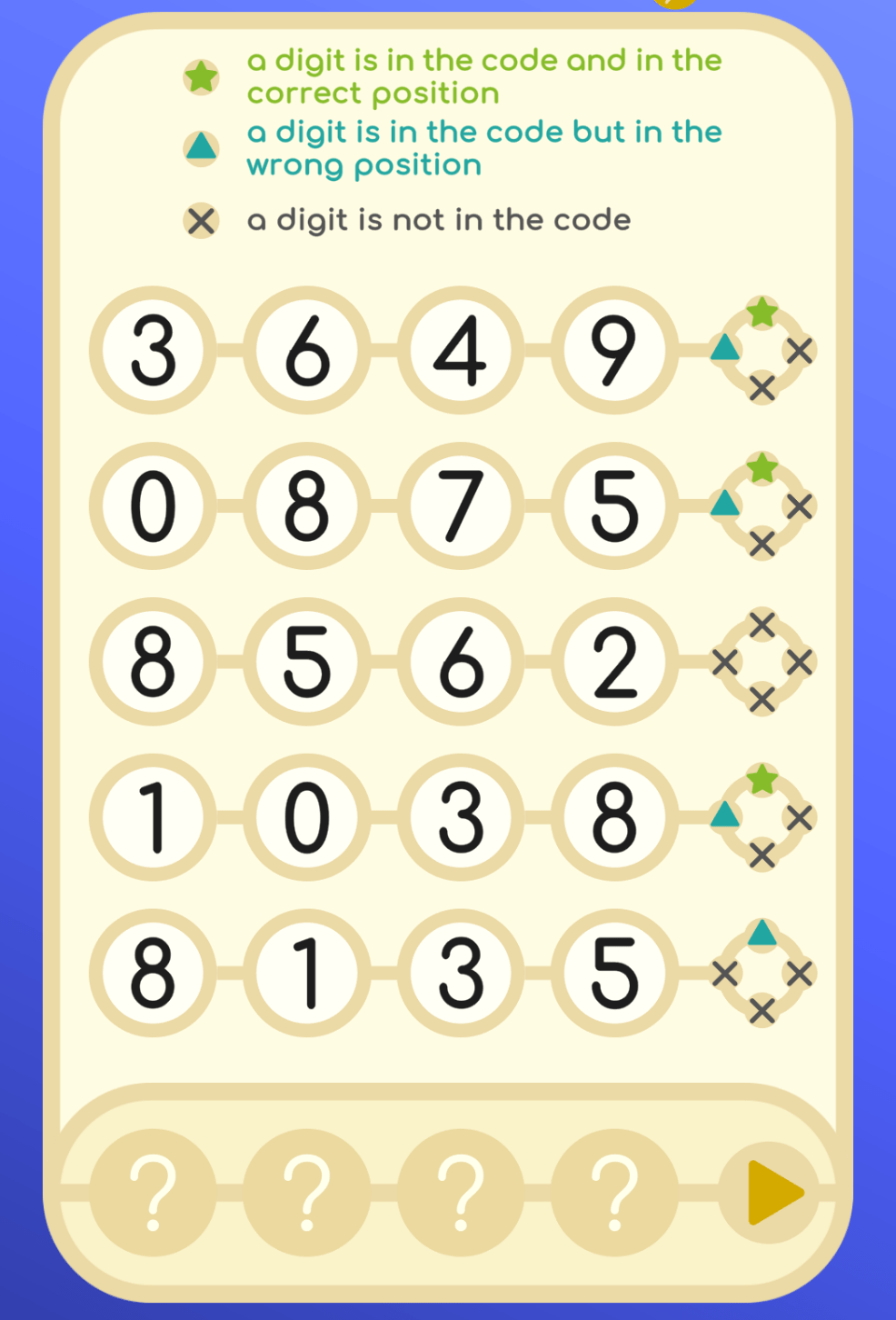The height and width of the screenshot is (1320, 896).
Task: Choose the third question mark code slot
Action: point(461,1192)
